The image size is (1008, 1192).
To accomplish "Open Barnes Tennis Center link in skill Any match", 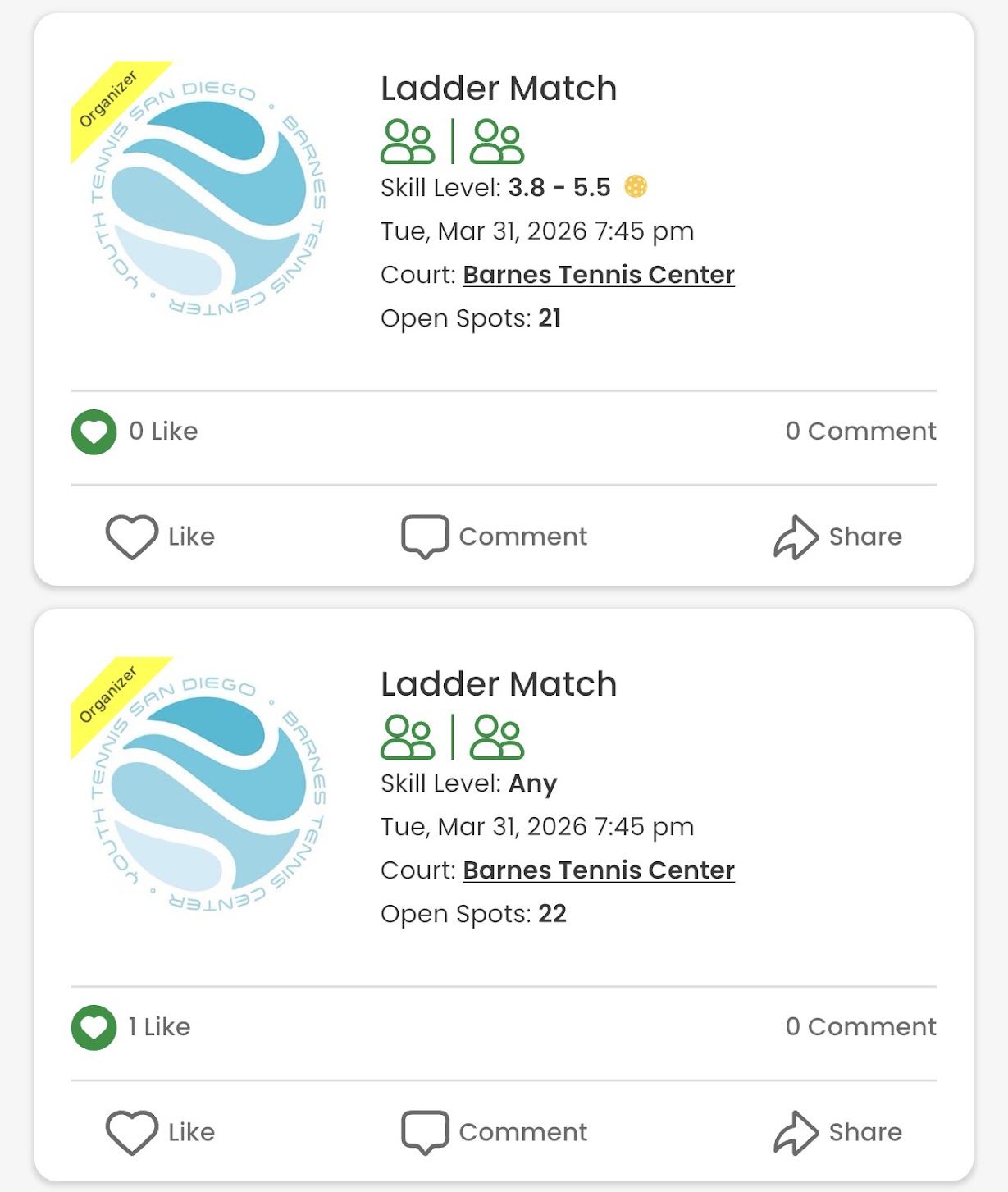I will [598, 870].
